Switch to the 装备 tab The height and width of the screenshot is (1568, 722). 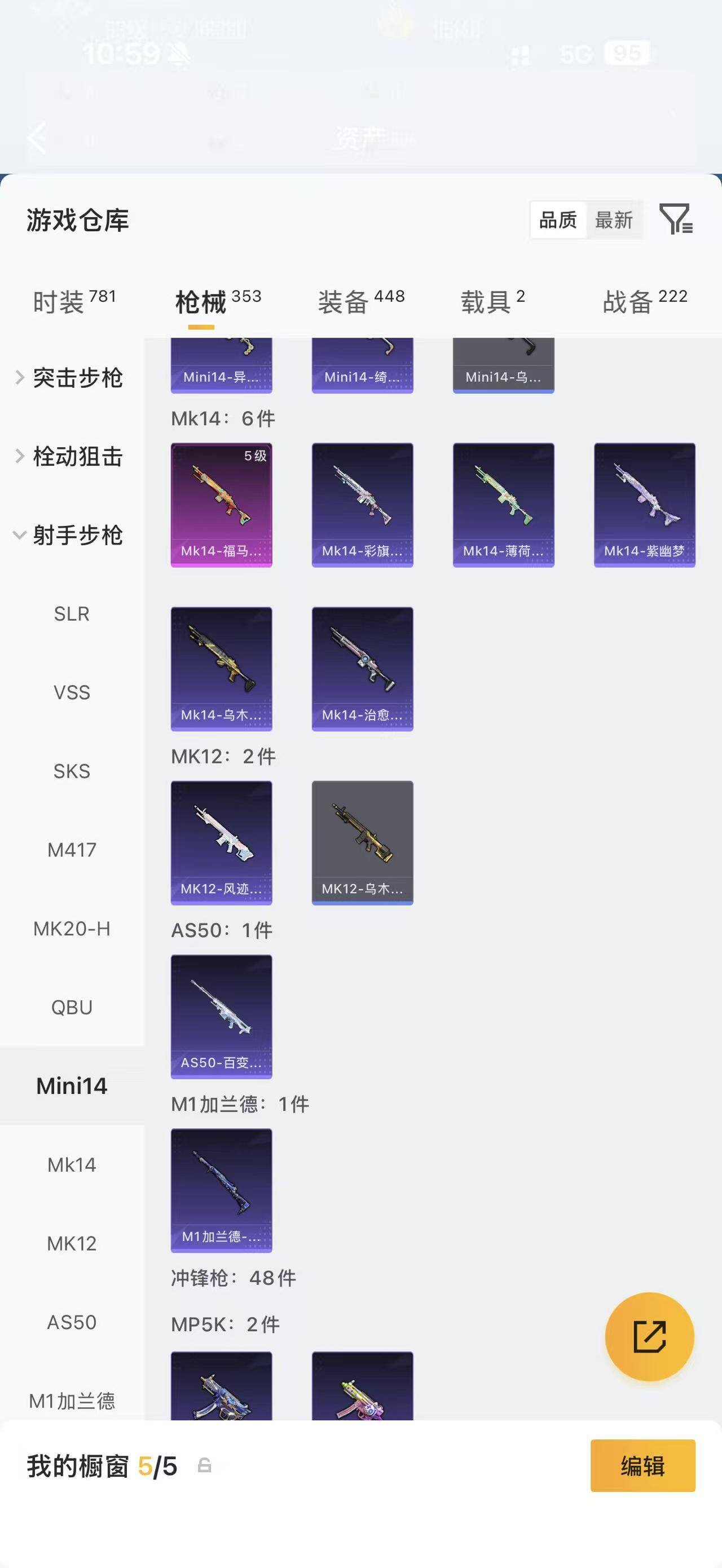(x=361, y=301)
